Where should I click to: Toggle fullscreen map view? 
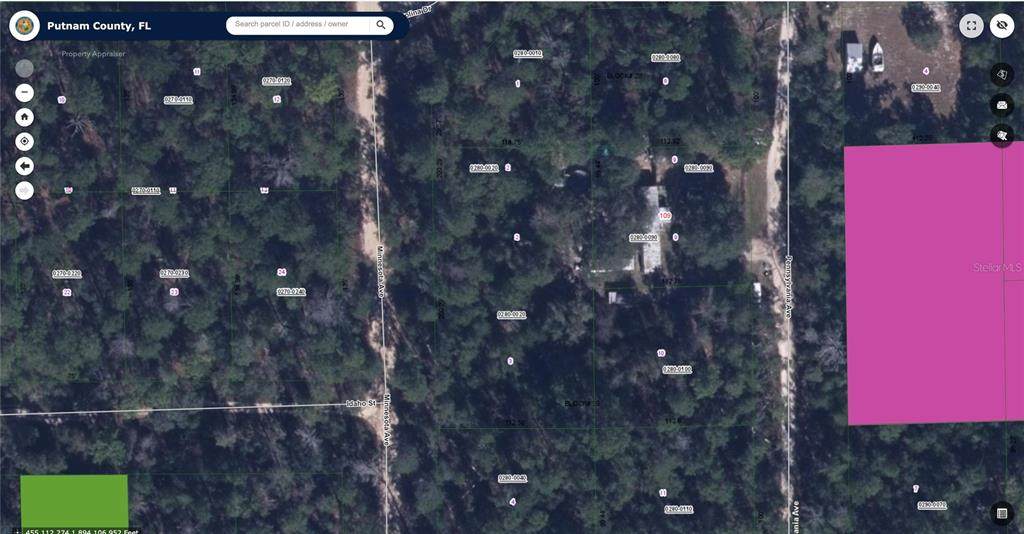point(971,26)
